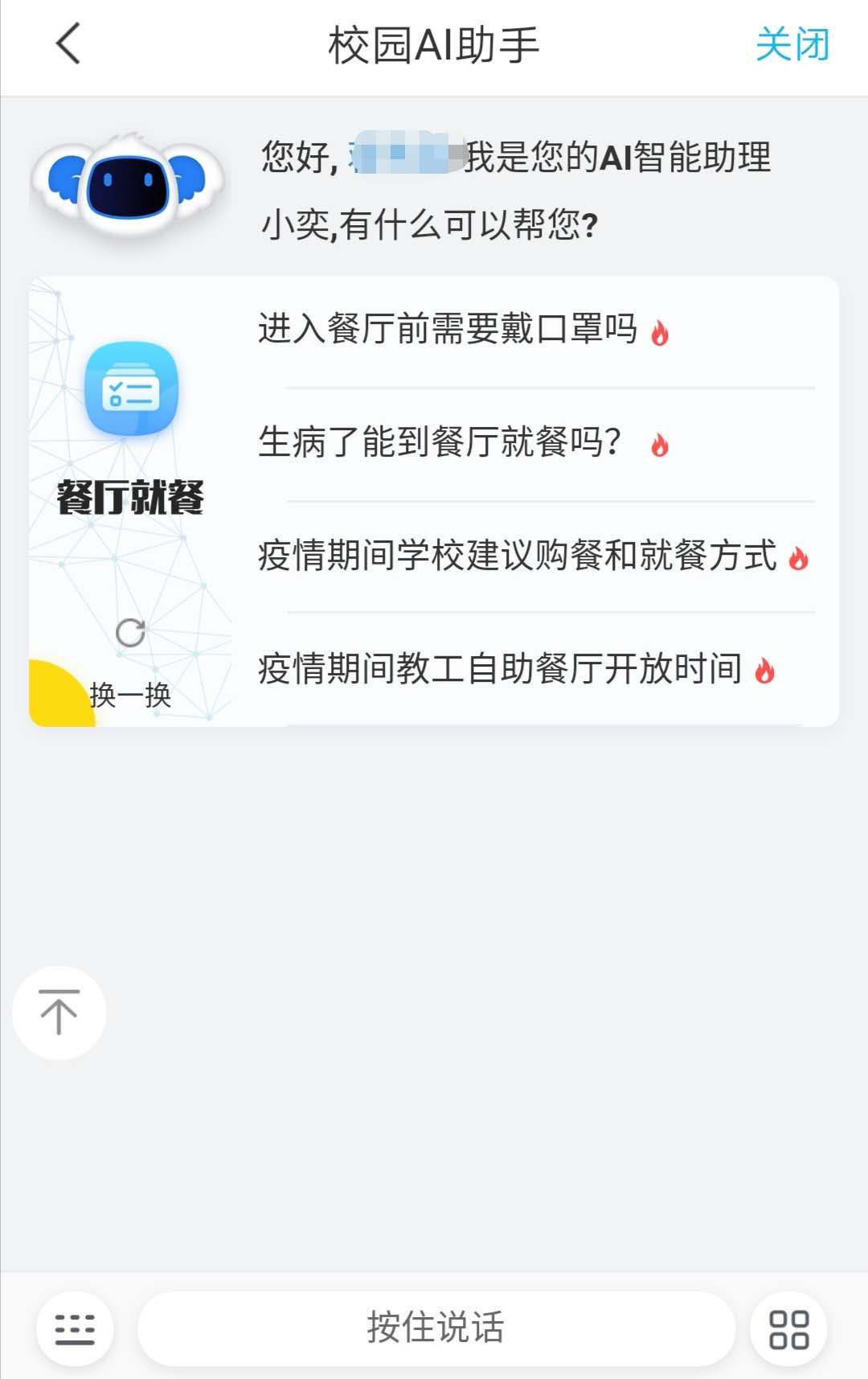Screen dimensions: 868x1379
Task: Select question 进入餐厅前需要戴口罩吗
Action: tap(450, 328)
